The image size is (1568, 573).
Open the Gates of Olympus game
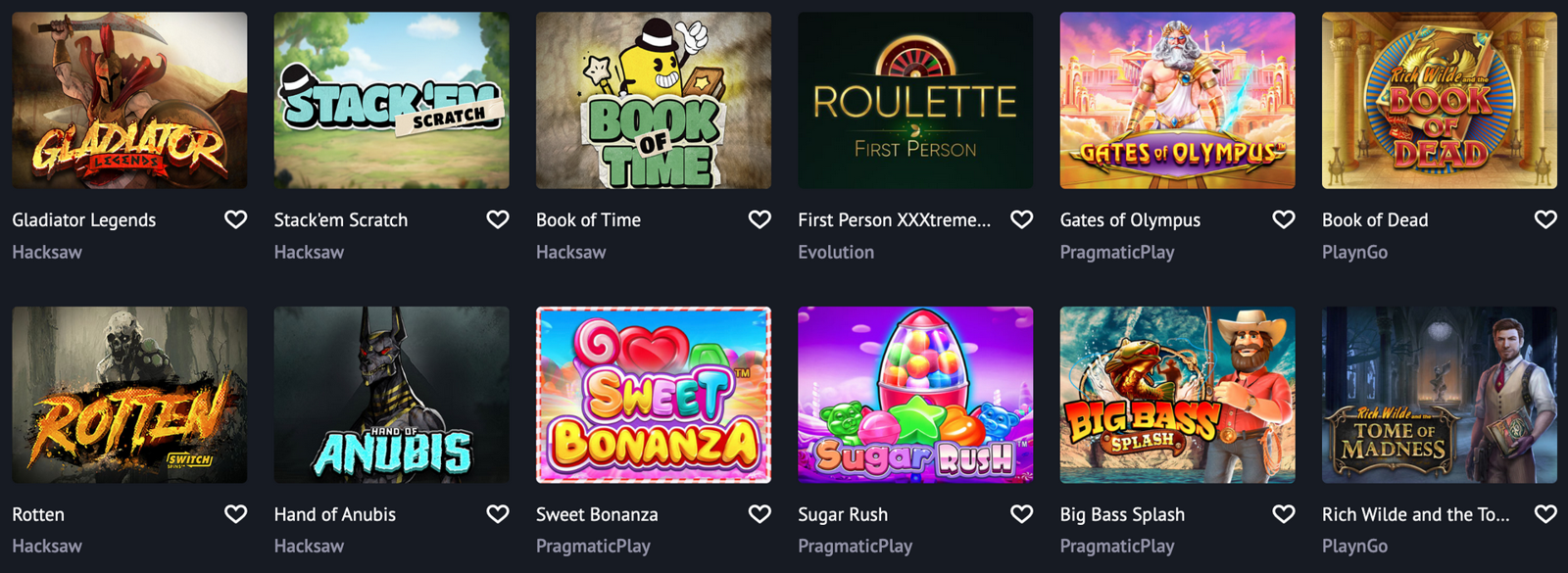(1177, 100)
